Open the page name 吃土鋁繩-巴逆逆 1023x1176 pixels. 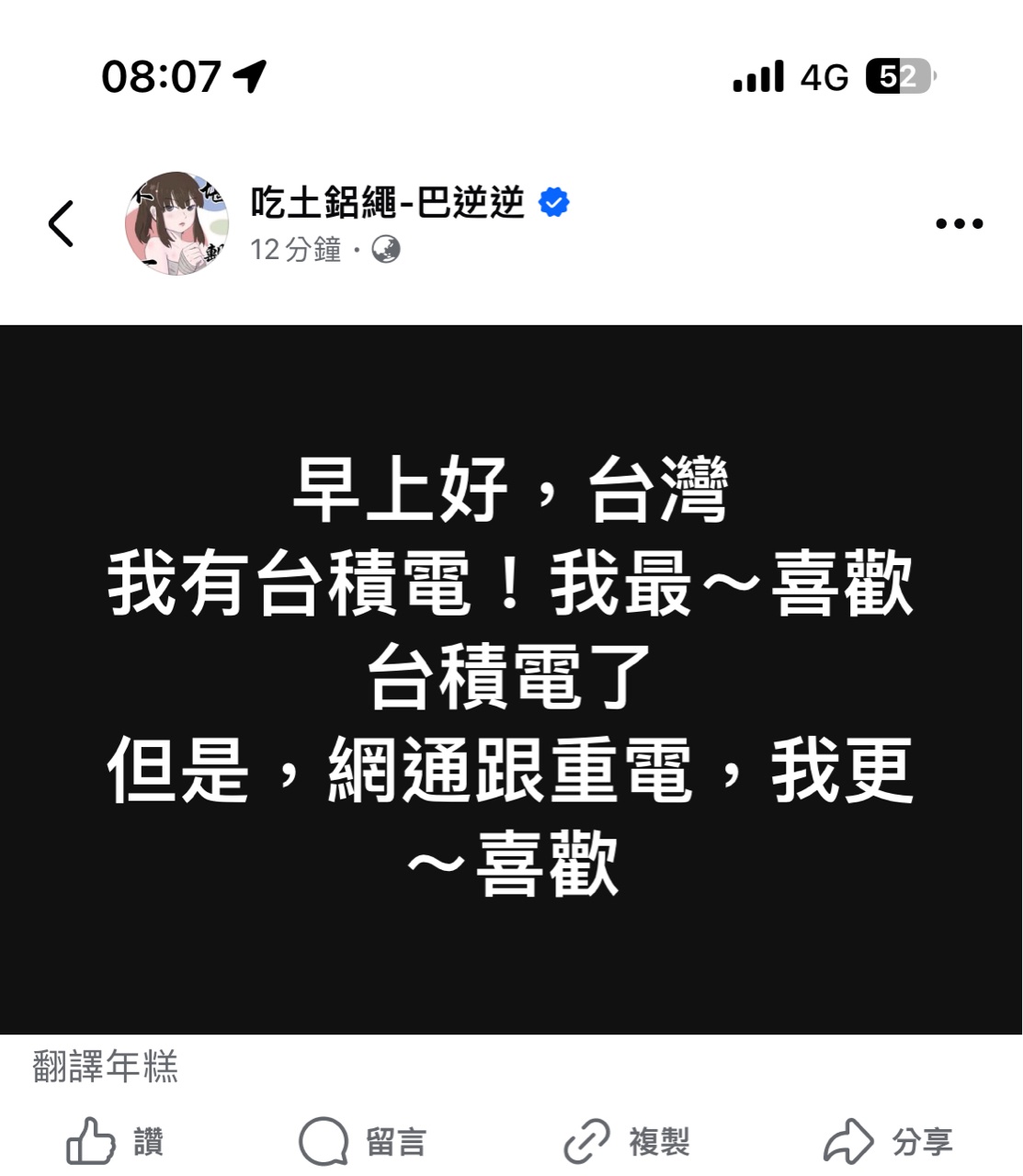pos(388,202)
